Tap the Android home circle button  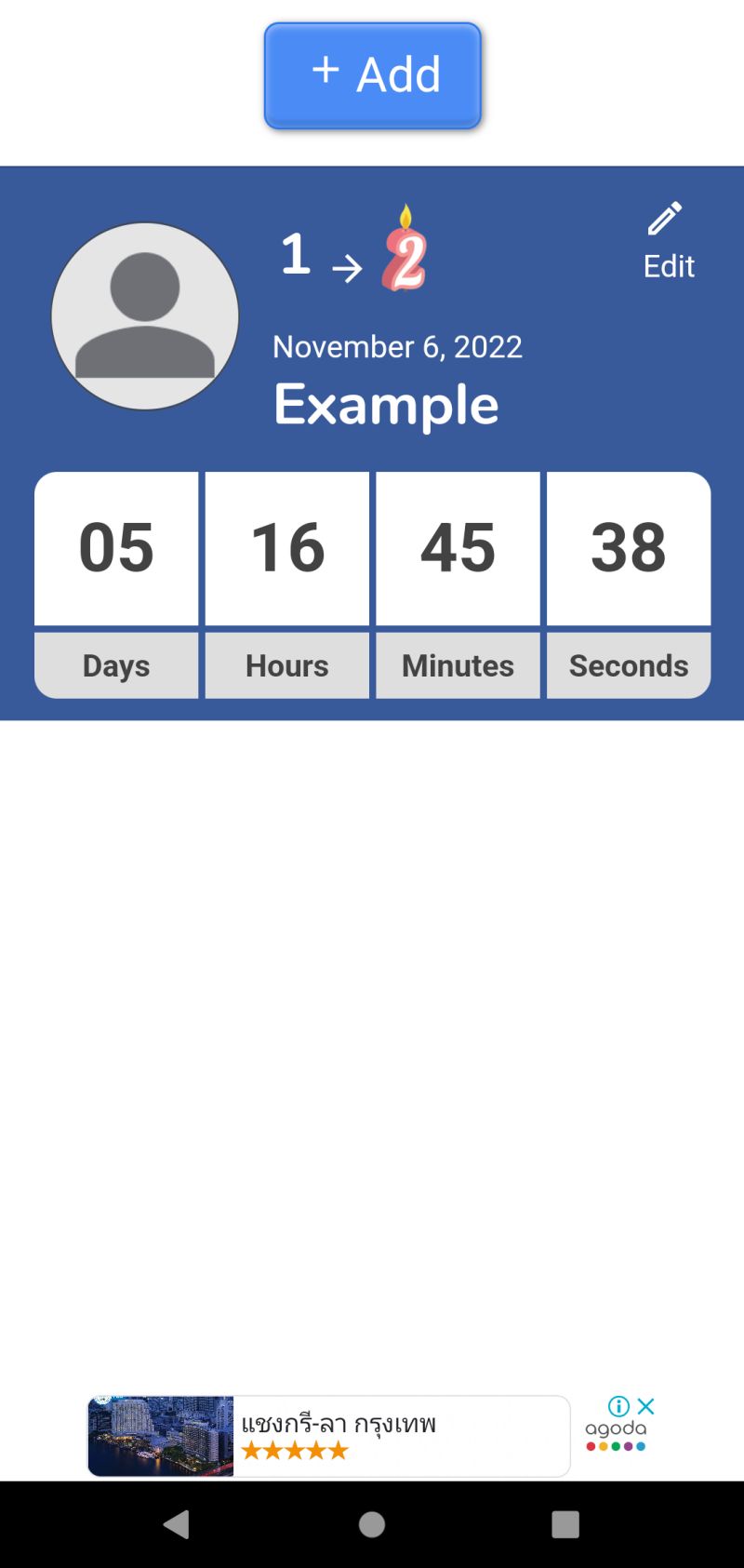point(372,1523)
